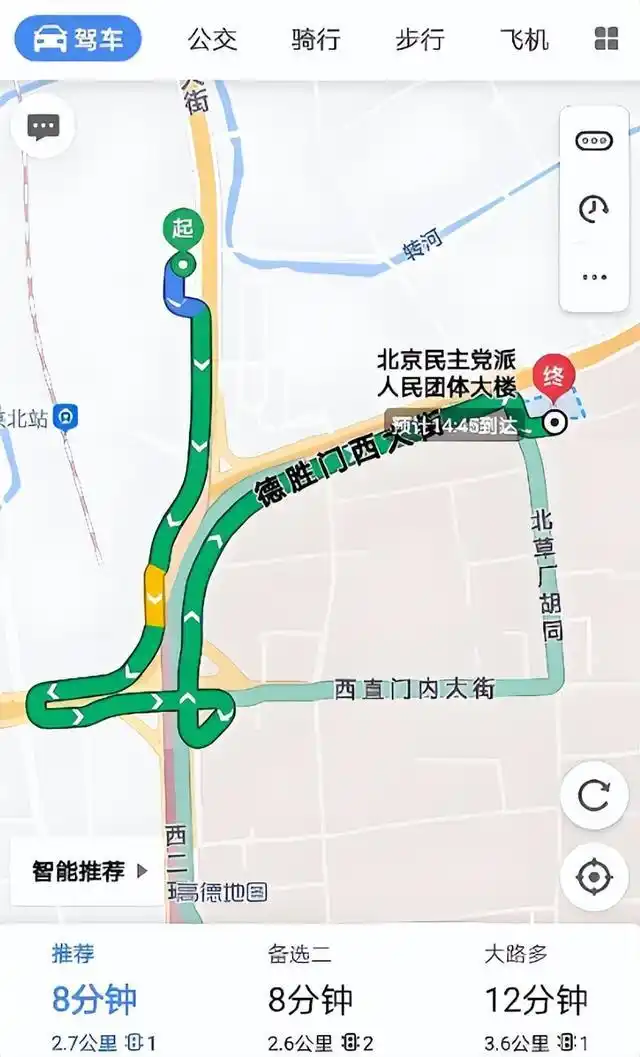Open the three-dot more options
Image resolution: width=640 pixels, height=1057 pixels.
click(x=594, y=277)
